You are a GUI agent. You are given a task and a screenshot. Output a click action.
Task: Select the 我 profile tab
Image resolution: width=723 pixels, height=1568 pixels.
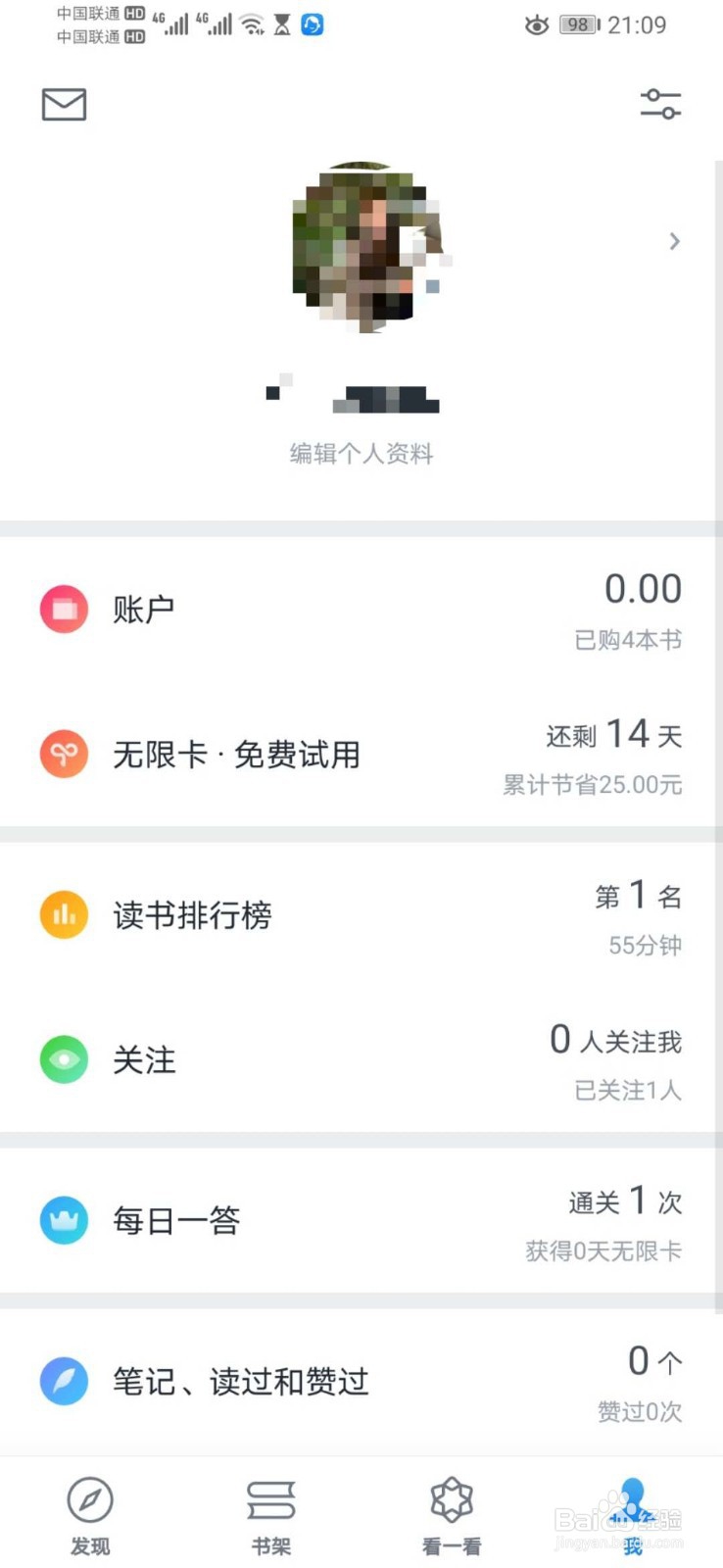633,1516
